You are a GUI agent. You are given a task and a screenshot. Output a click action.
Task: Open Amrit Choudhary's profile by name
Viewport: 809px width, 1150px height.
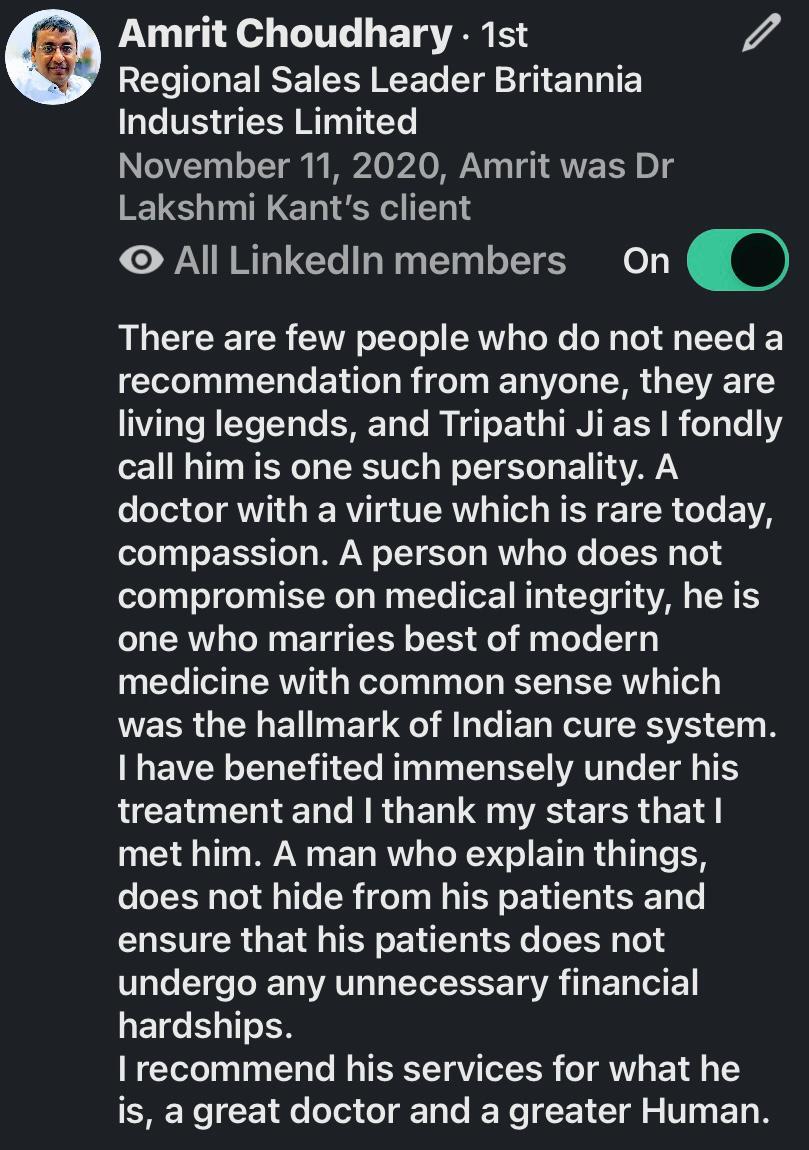285,35
